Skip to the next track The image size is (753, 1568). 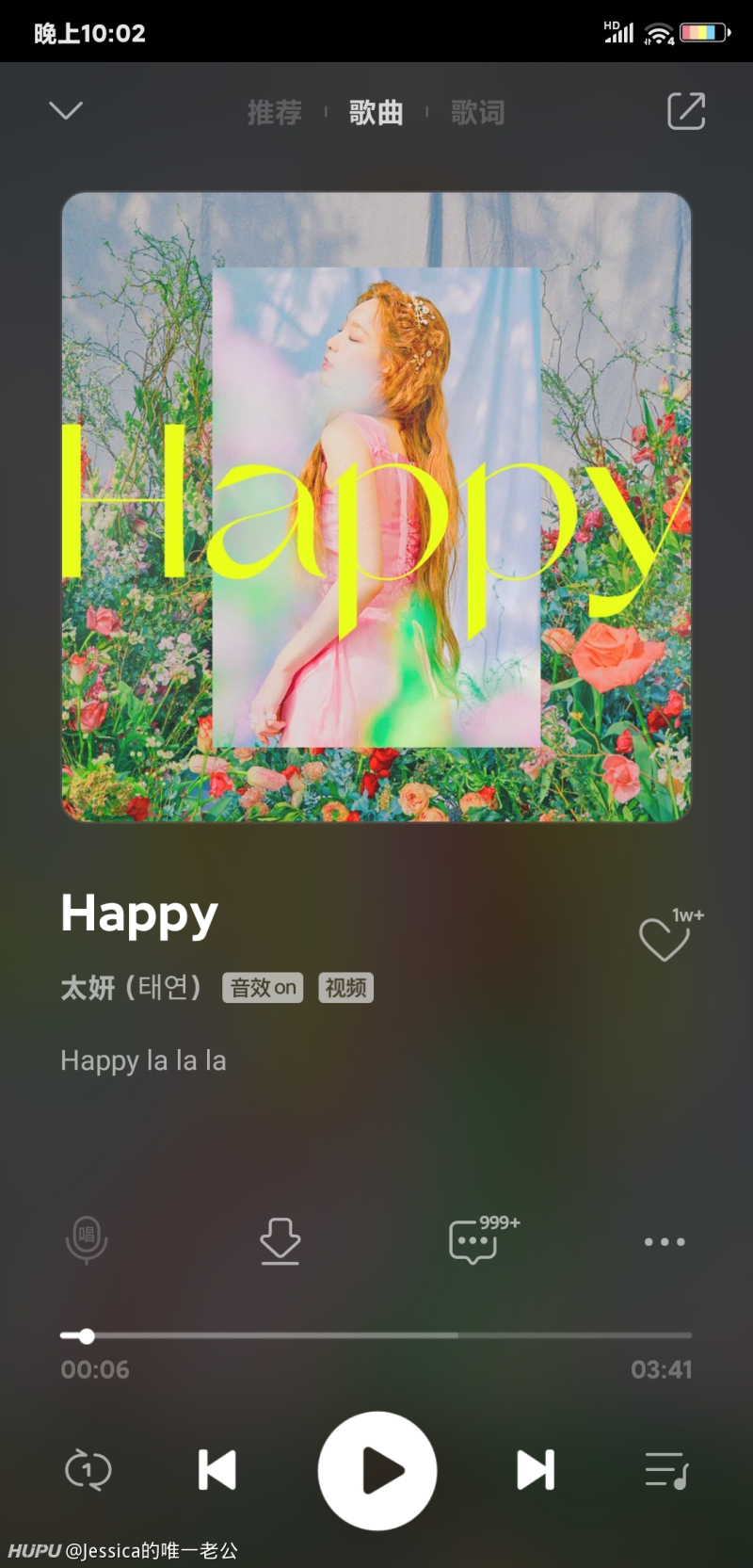coord(536,1470)
